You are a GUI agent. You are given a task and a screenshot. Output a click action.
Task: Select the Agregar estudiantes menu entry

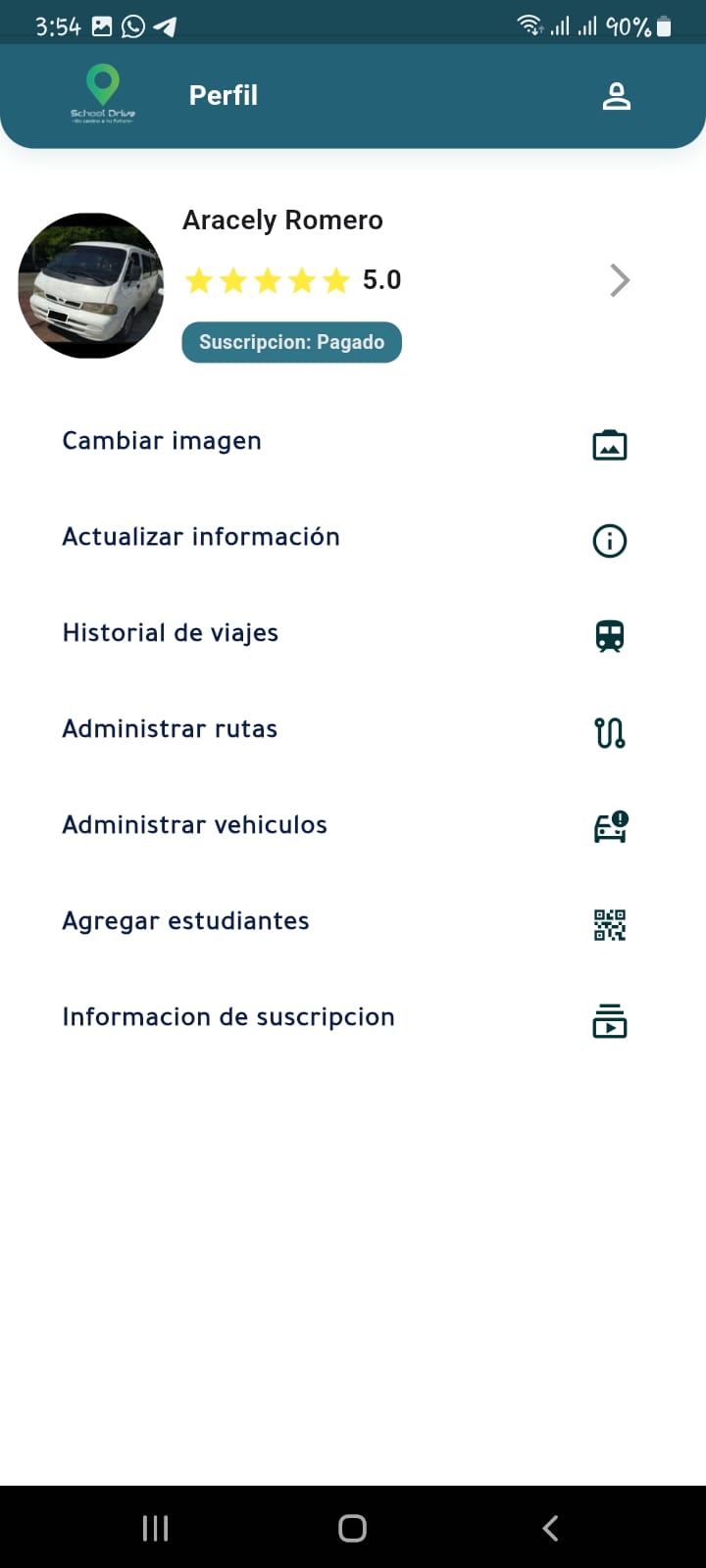pos(185,920)
